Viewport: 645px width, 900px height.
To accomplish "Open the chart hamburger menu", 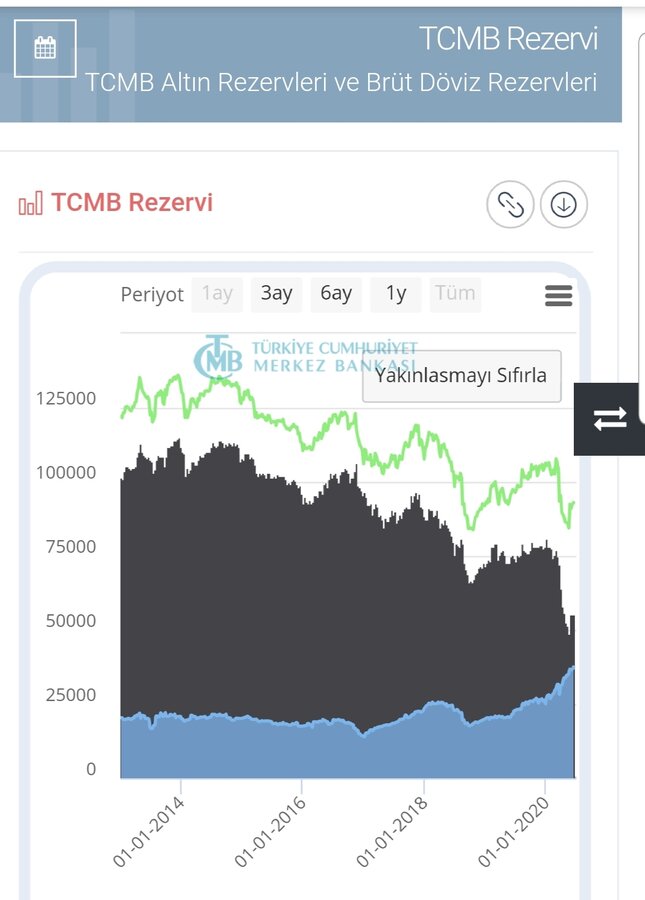I will (558, 295).
